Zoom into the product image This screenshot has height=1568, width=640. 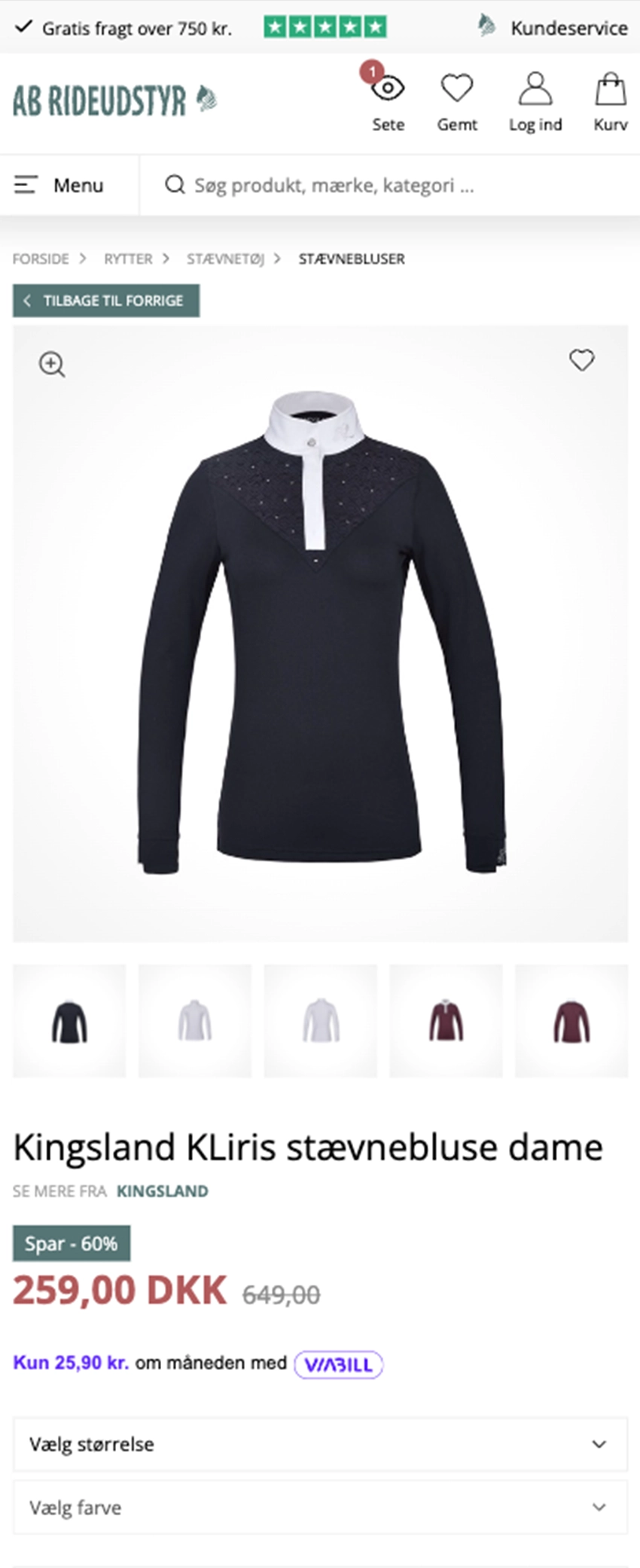click(x=52, y=364)
